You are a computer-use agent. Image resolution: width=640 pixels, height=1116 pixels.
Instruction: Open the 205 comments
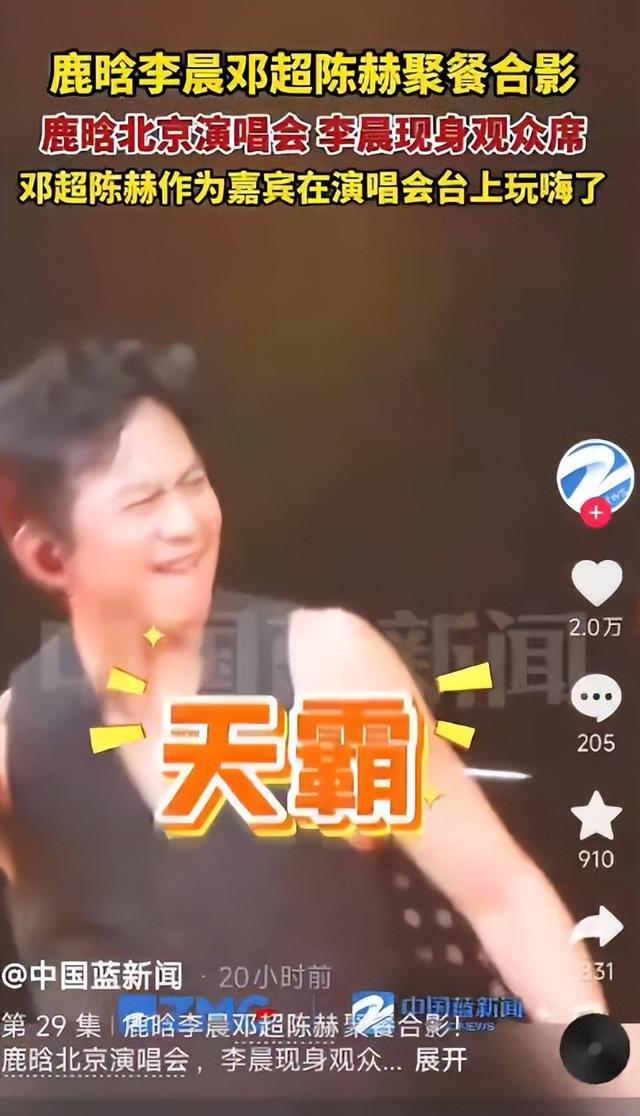point(596,698)
